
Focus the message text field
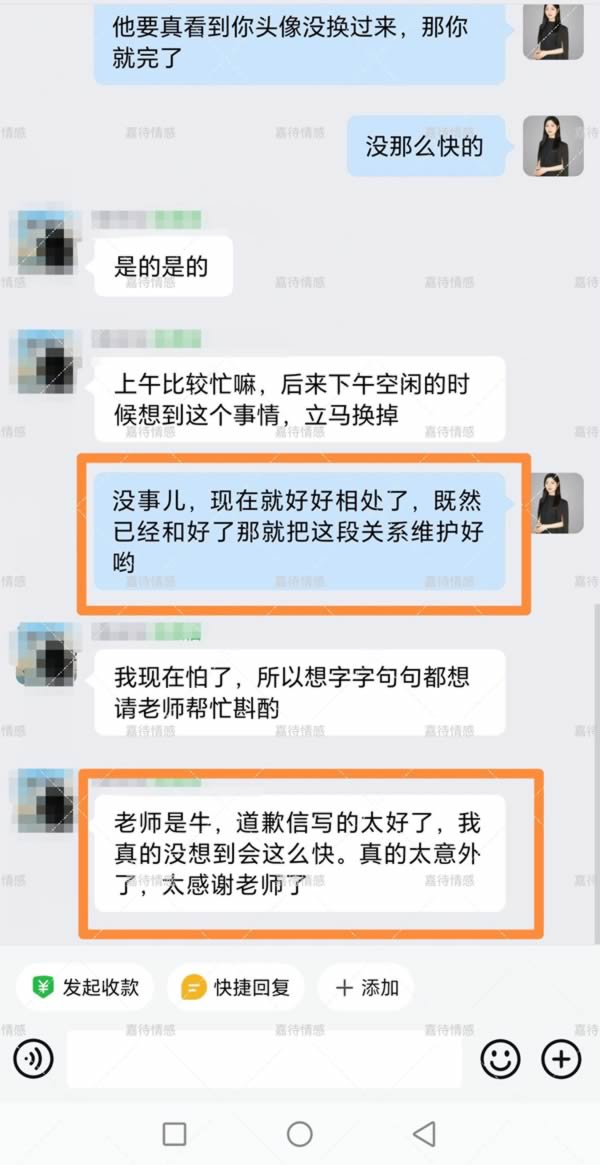point(264,1058)
